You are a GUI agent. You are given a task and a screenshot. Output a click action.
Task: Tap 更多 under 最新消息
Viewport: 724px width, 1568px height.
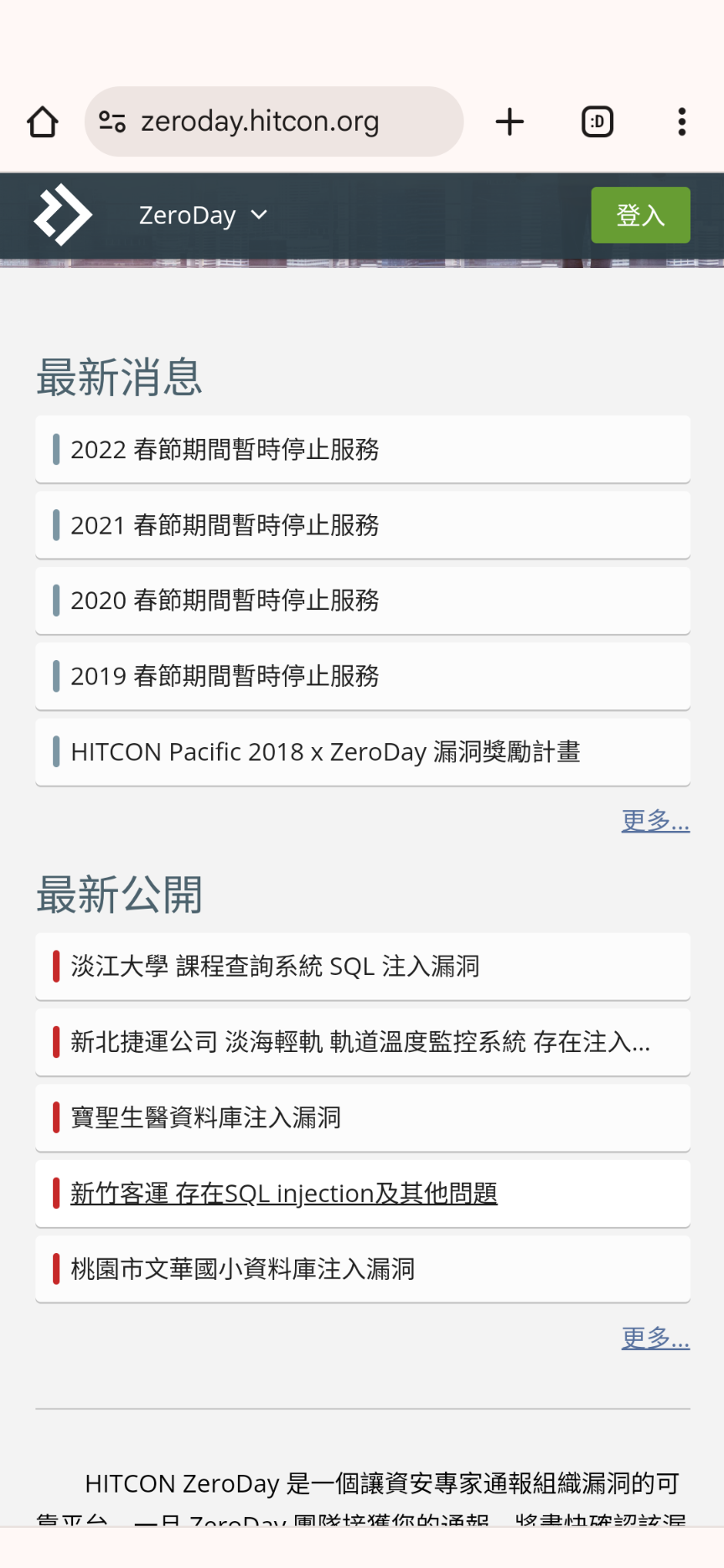point(655,821)
